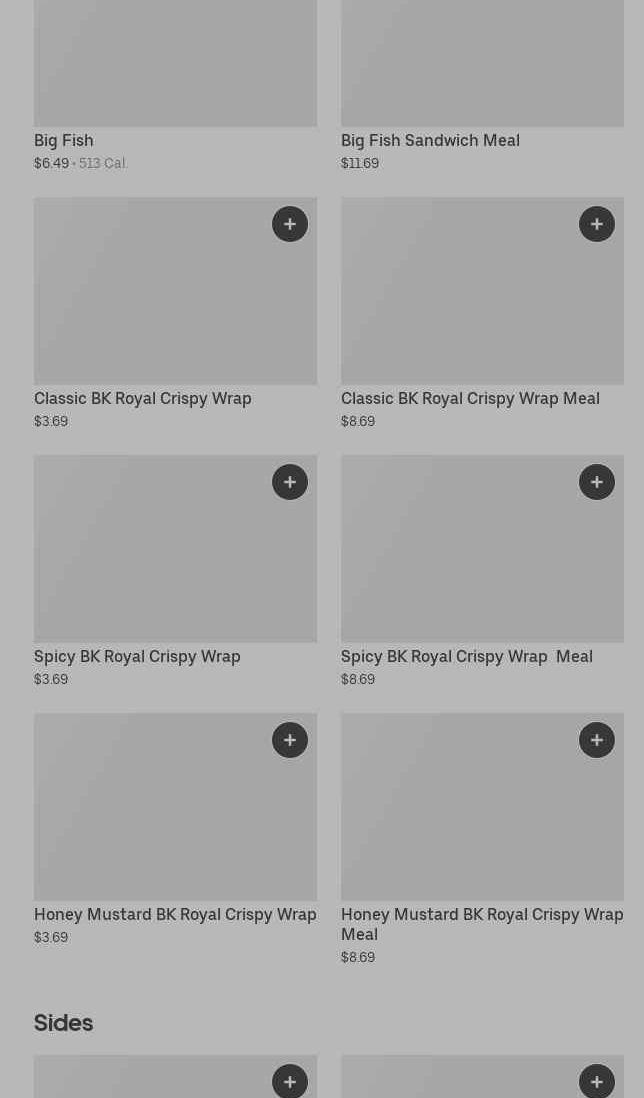This screenshot has width=644, height=1098.
Task: Add Spicy BK Royal Crispy Wrap
Action: click(290, 482)
